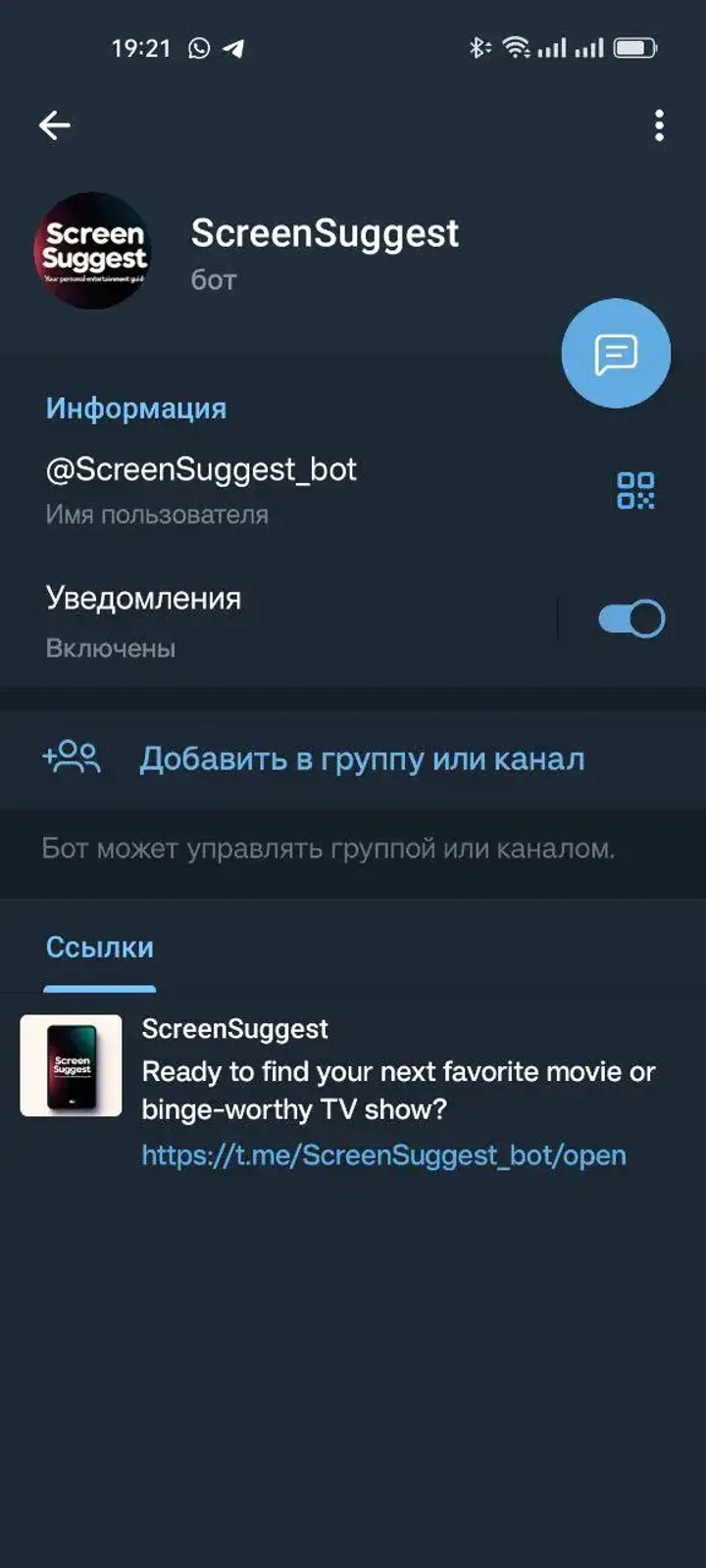Disable notifications for ScreenSuggest
The image size is (706, 1568).
(631, 618)
